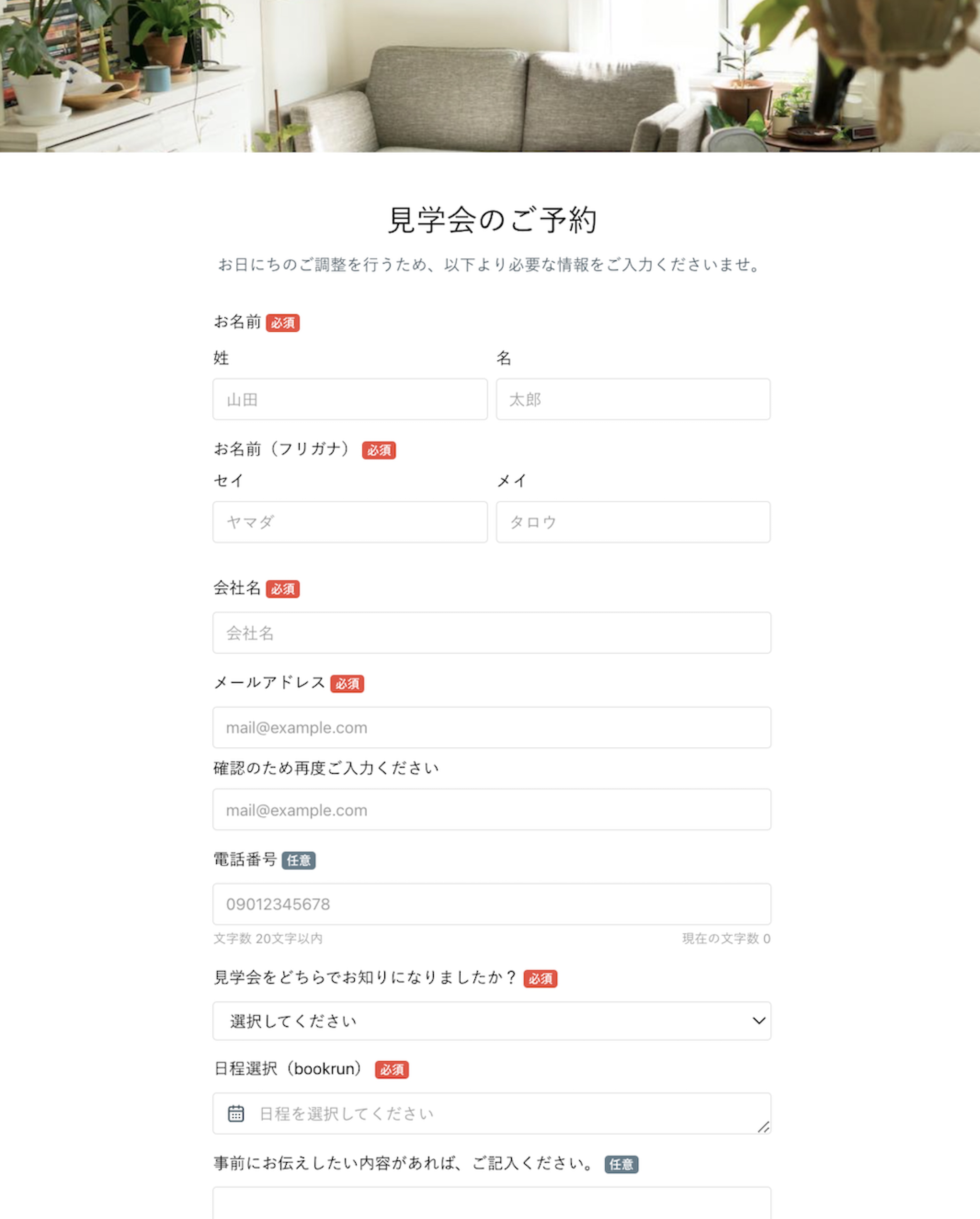Focus the 会社名 company name field
This screenshot has height=1219, width=980.
pos(491,633)
